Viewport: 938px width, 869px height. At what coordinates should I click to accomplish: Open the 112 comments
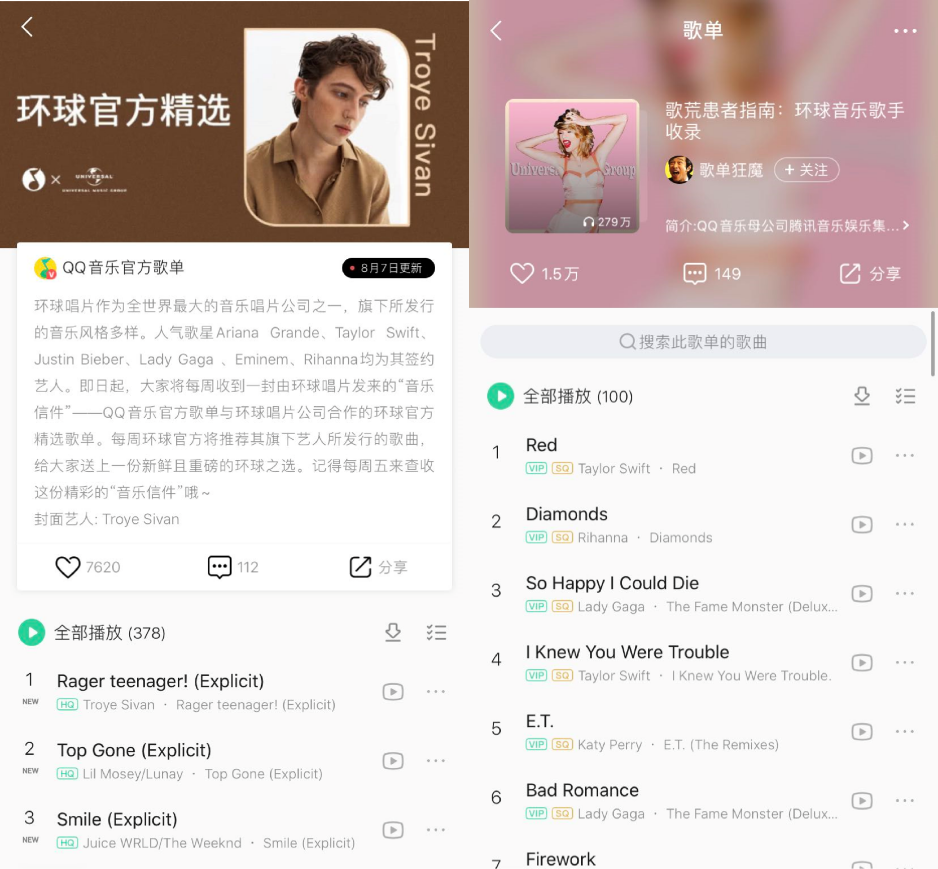coord(220,567)
